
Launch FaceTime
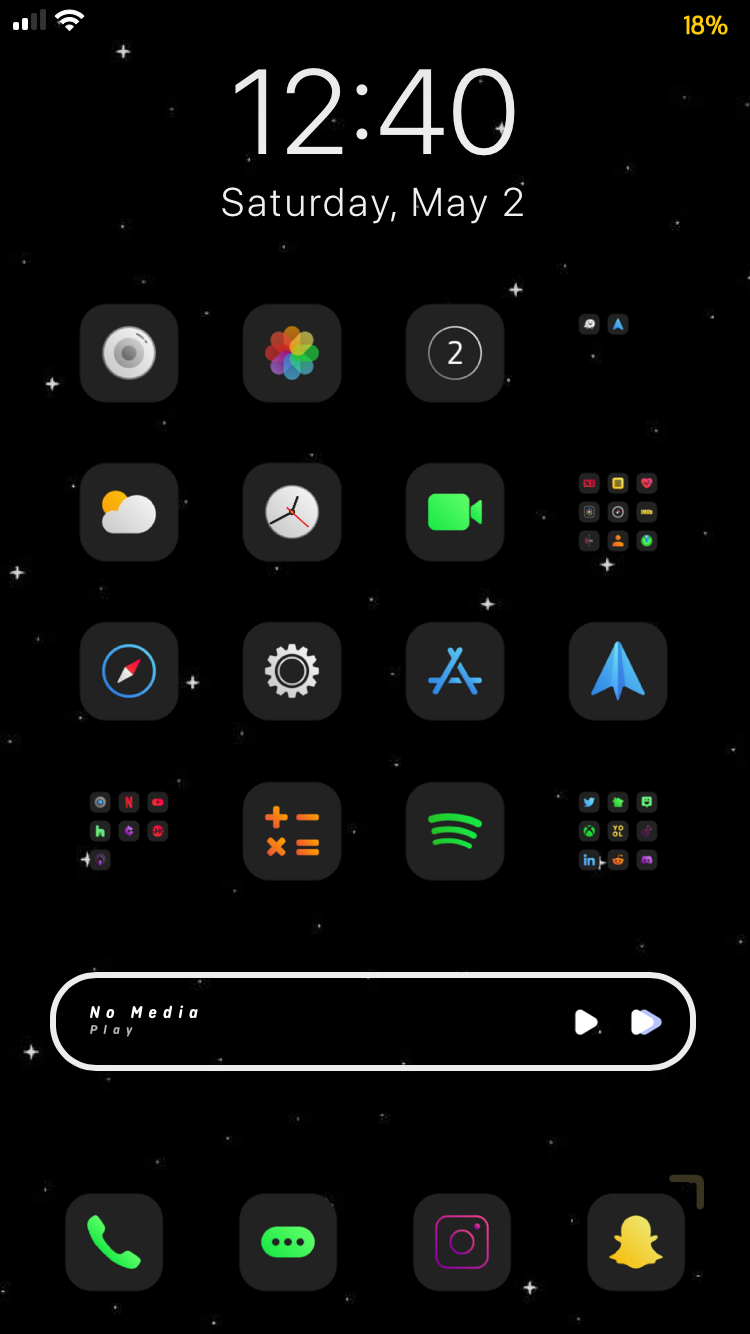tap(455, 512)
